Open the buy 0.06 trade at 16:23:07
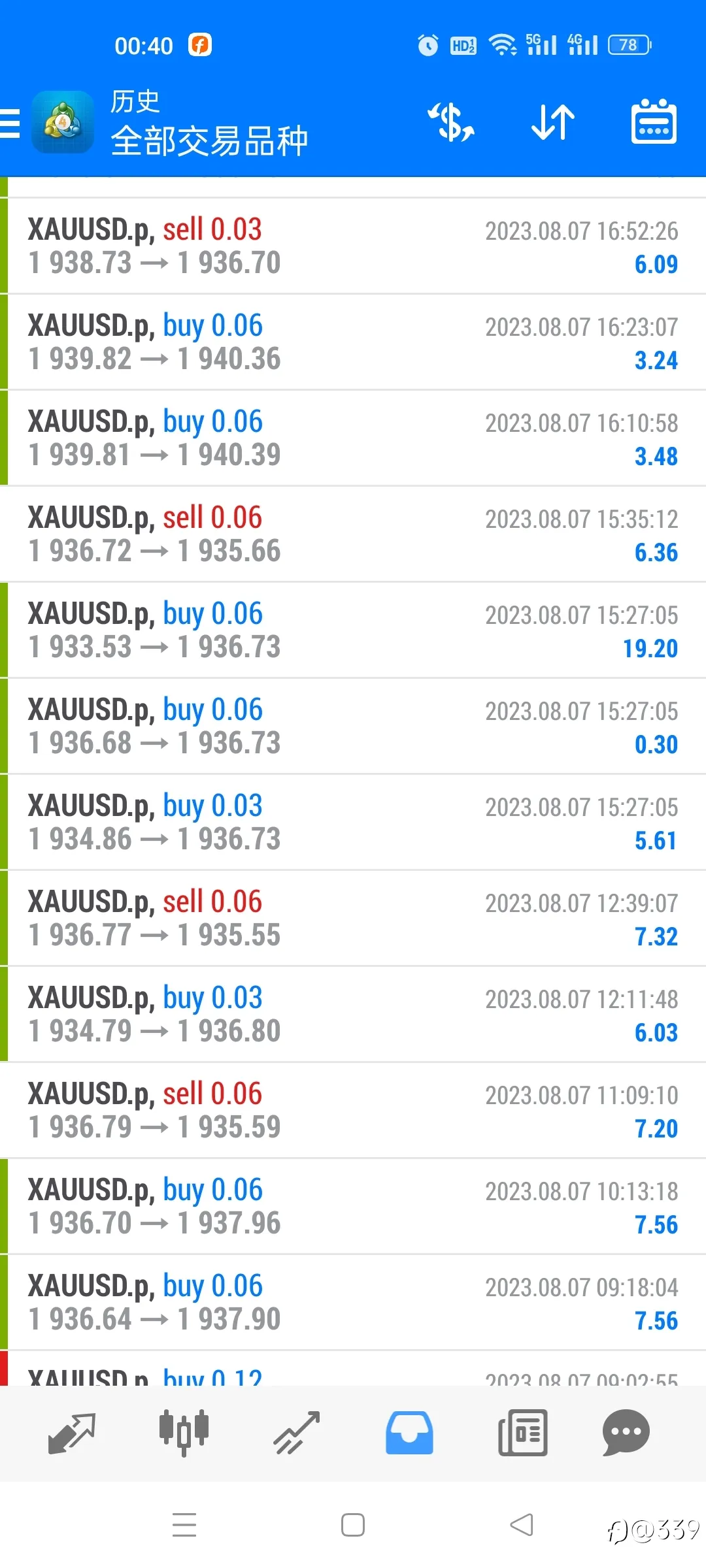The height and width of the screenshot is (1568, 706). pyautogui.click(x=353, y=342)
